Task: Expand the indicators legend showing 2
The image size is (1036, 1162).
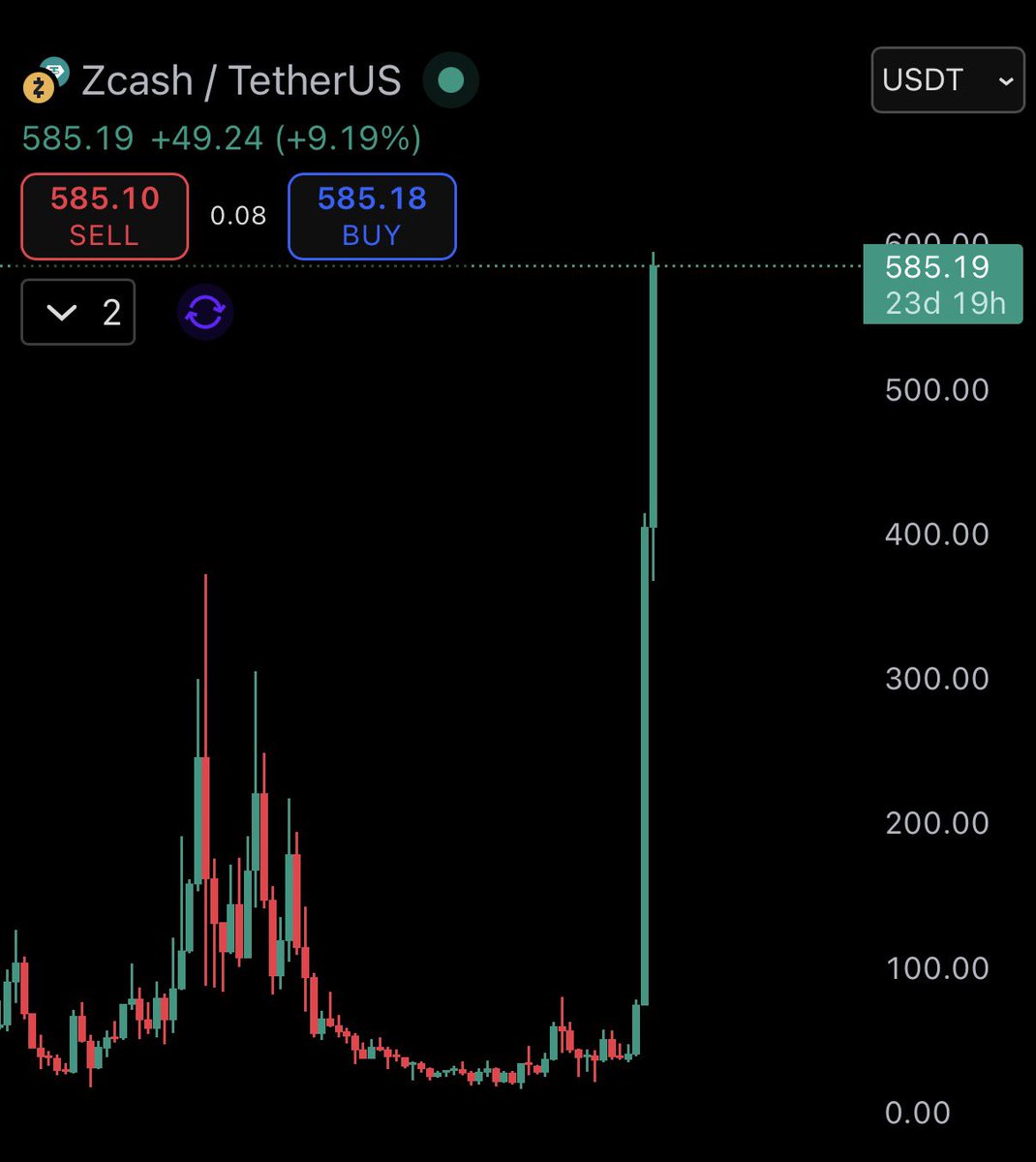Action: click(78, 312)
